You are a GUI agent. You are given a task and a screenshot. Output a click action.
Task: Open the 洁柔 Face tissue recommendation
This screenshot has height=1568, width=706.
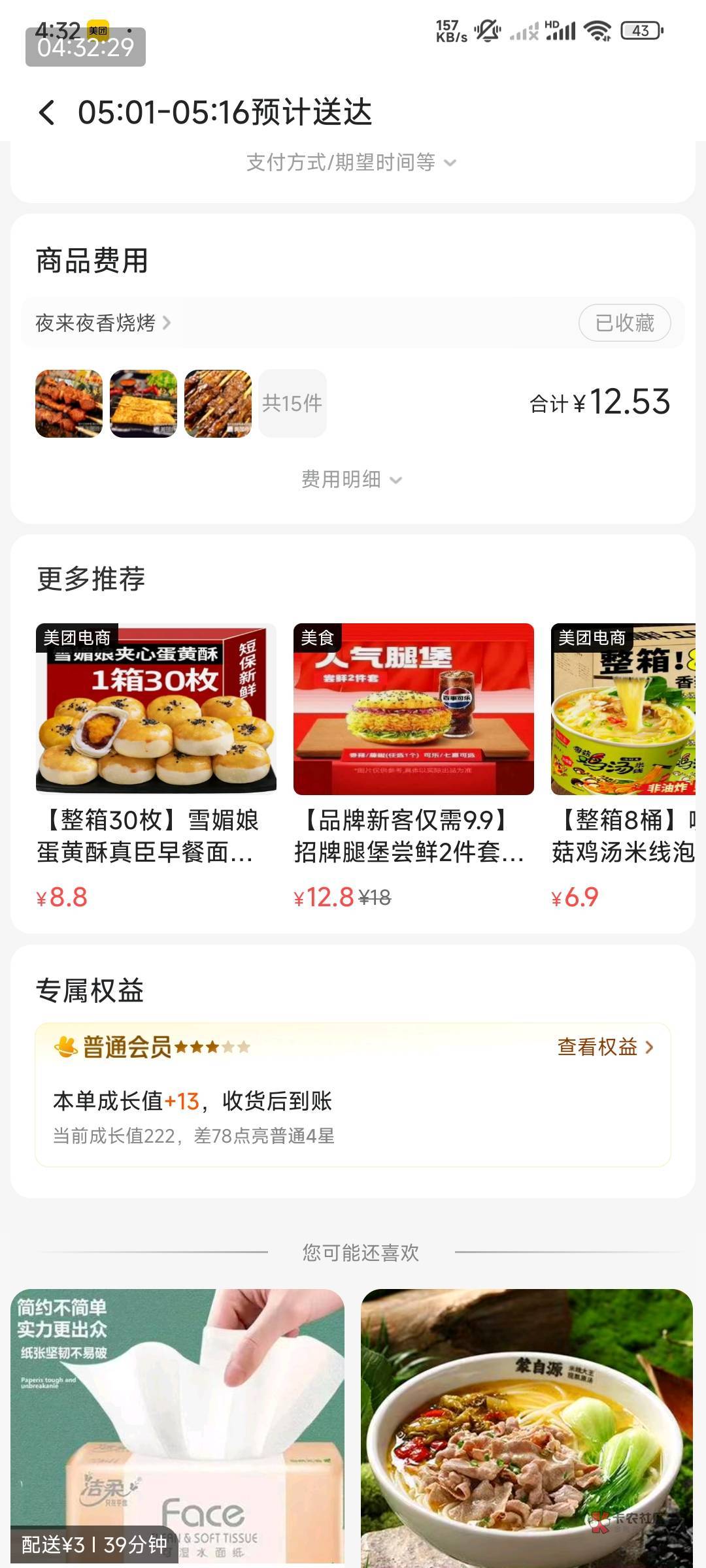click(x=177, y=1428)
